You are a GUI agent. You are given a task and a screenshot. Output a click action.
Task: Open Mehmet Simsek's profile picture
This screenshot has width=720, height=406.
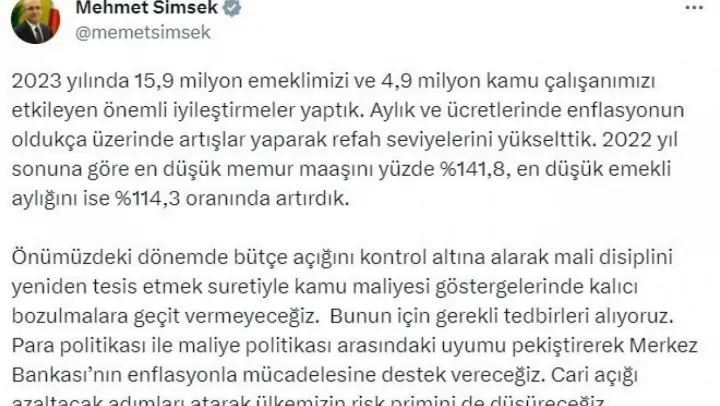pos(35,21)
